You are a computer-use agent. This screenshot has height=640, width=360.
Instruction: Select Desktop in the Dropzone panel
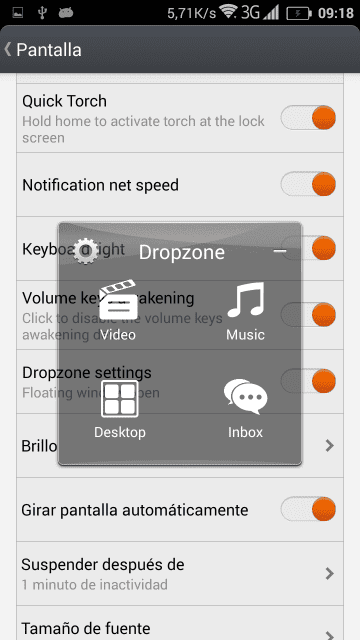[120, 409]
